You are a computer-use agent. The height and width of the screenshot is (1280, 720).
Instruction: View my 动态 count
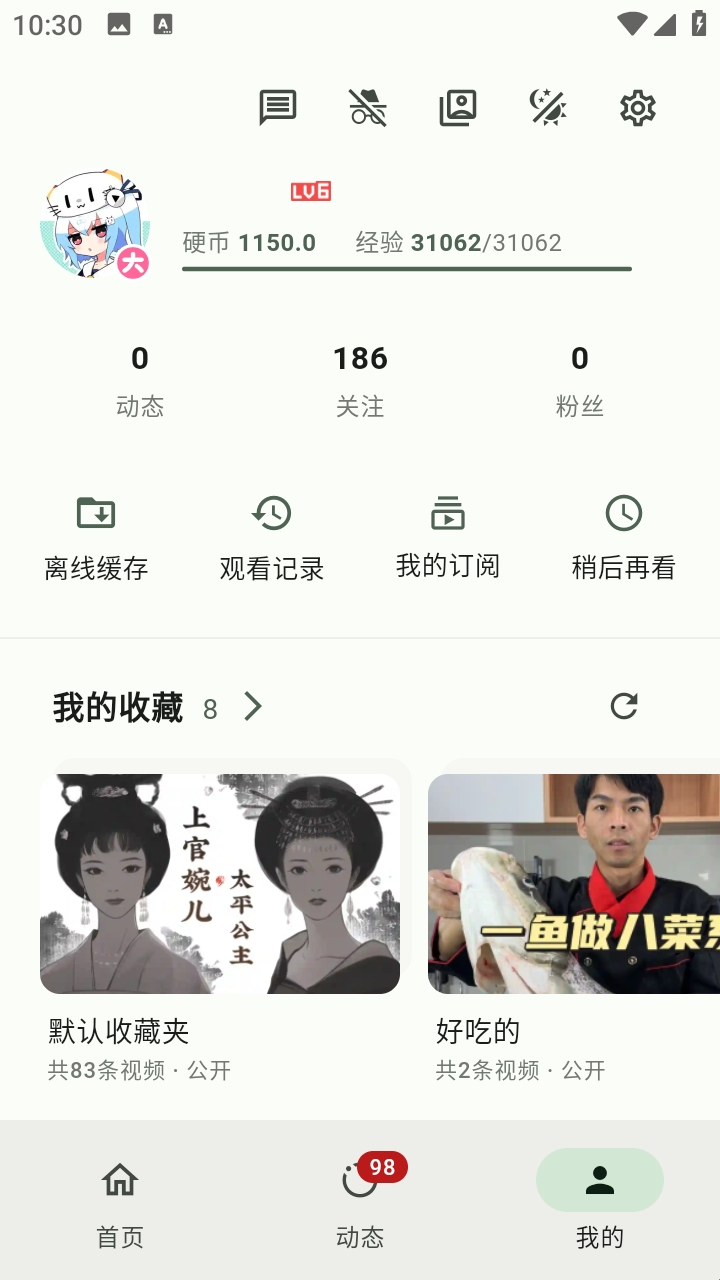[x=140, y=380]
